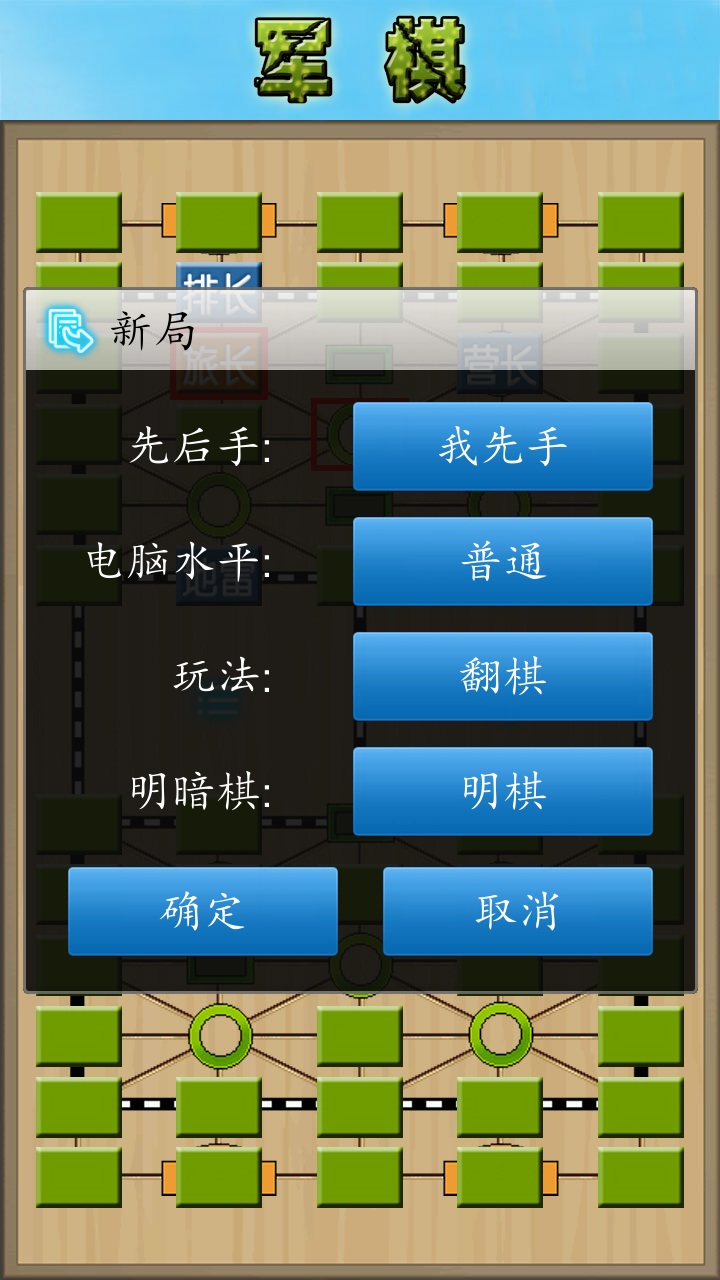Tap the 我先手 turn order button

502,446
